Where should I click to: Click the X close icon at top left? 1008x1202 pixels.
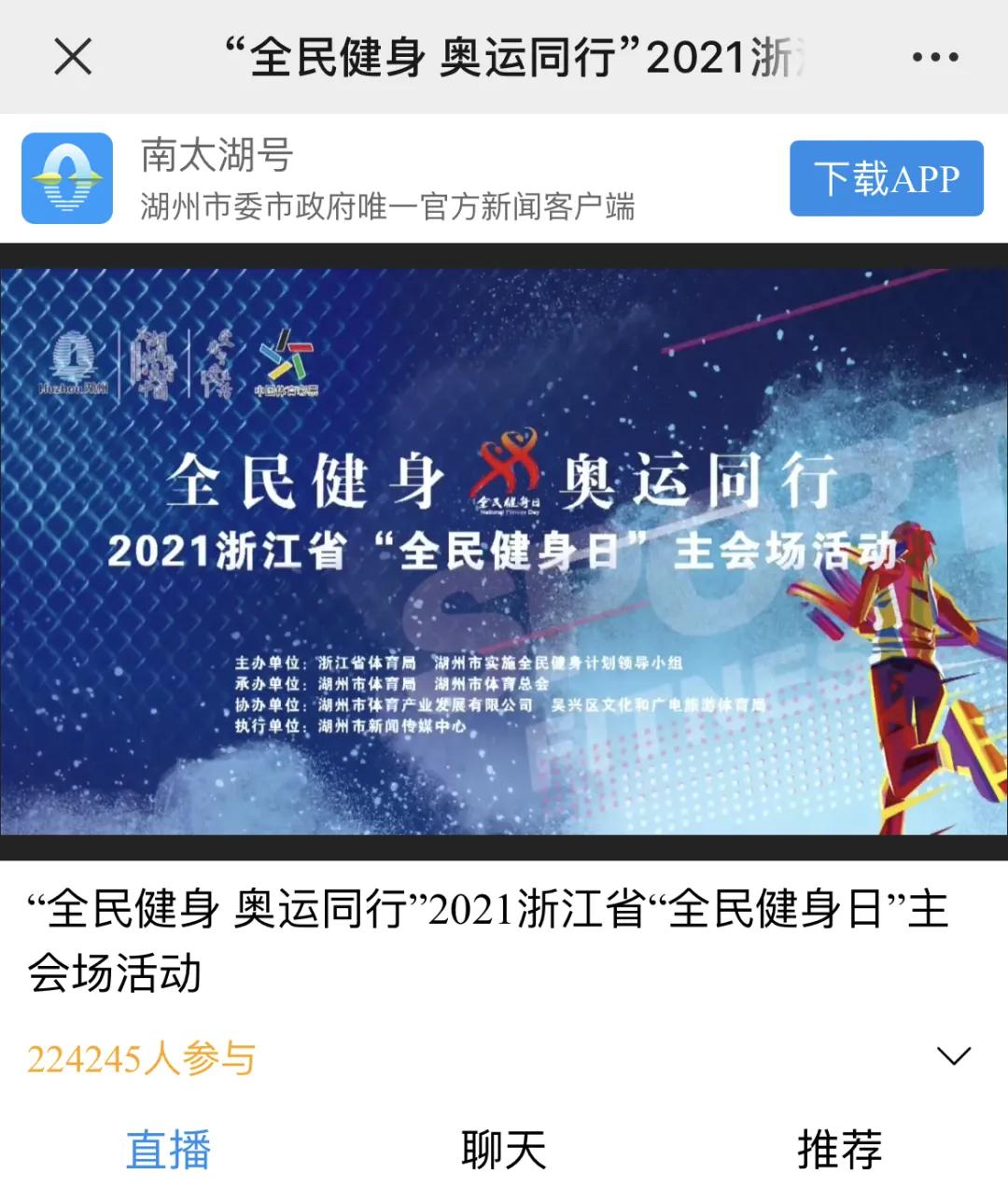click(71, 58)
